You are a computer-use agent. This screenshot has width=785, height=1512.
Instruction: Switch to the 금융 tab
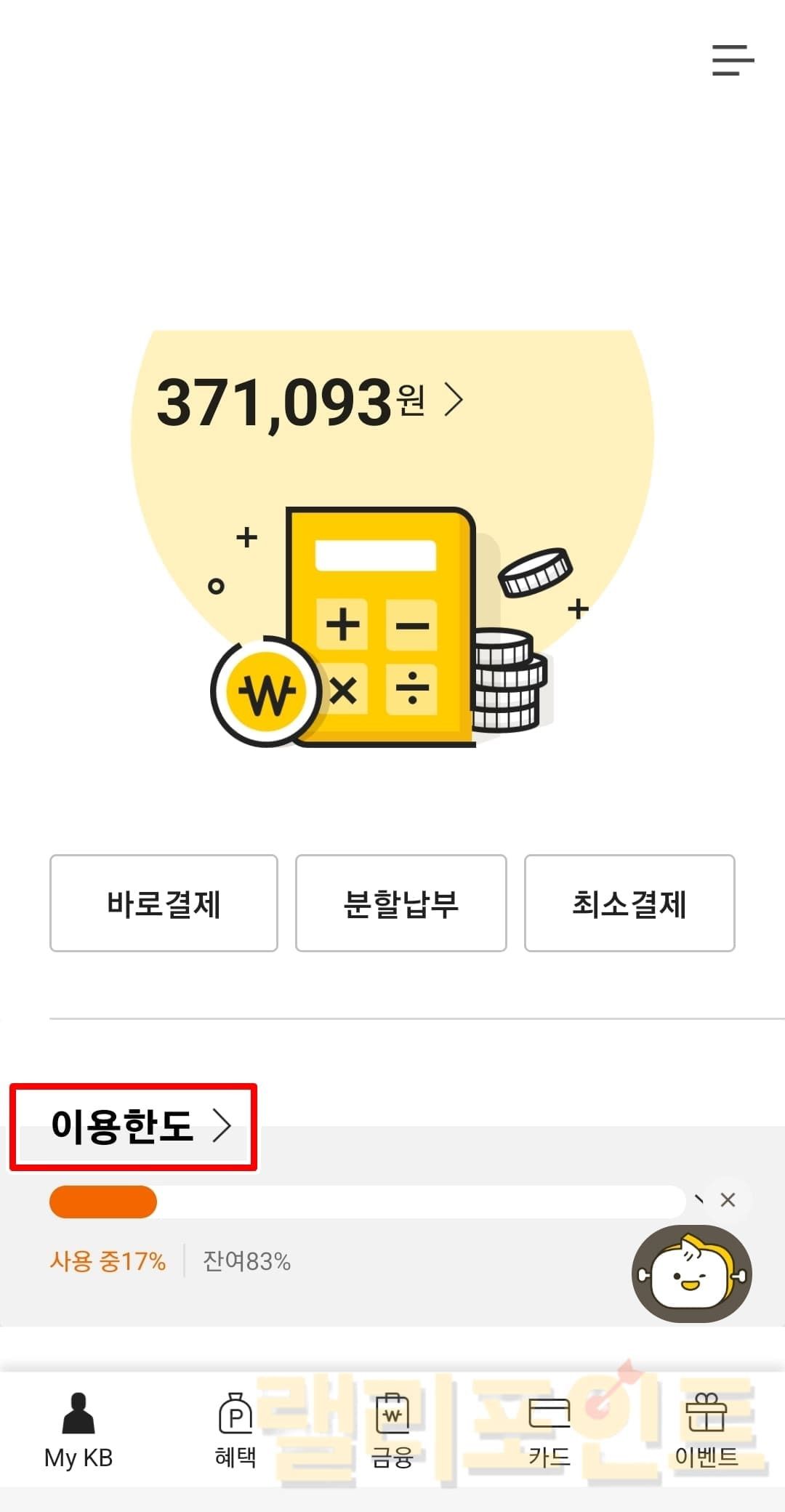pyautogui.click(x=392, y=1430)
